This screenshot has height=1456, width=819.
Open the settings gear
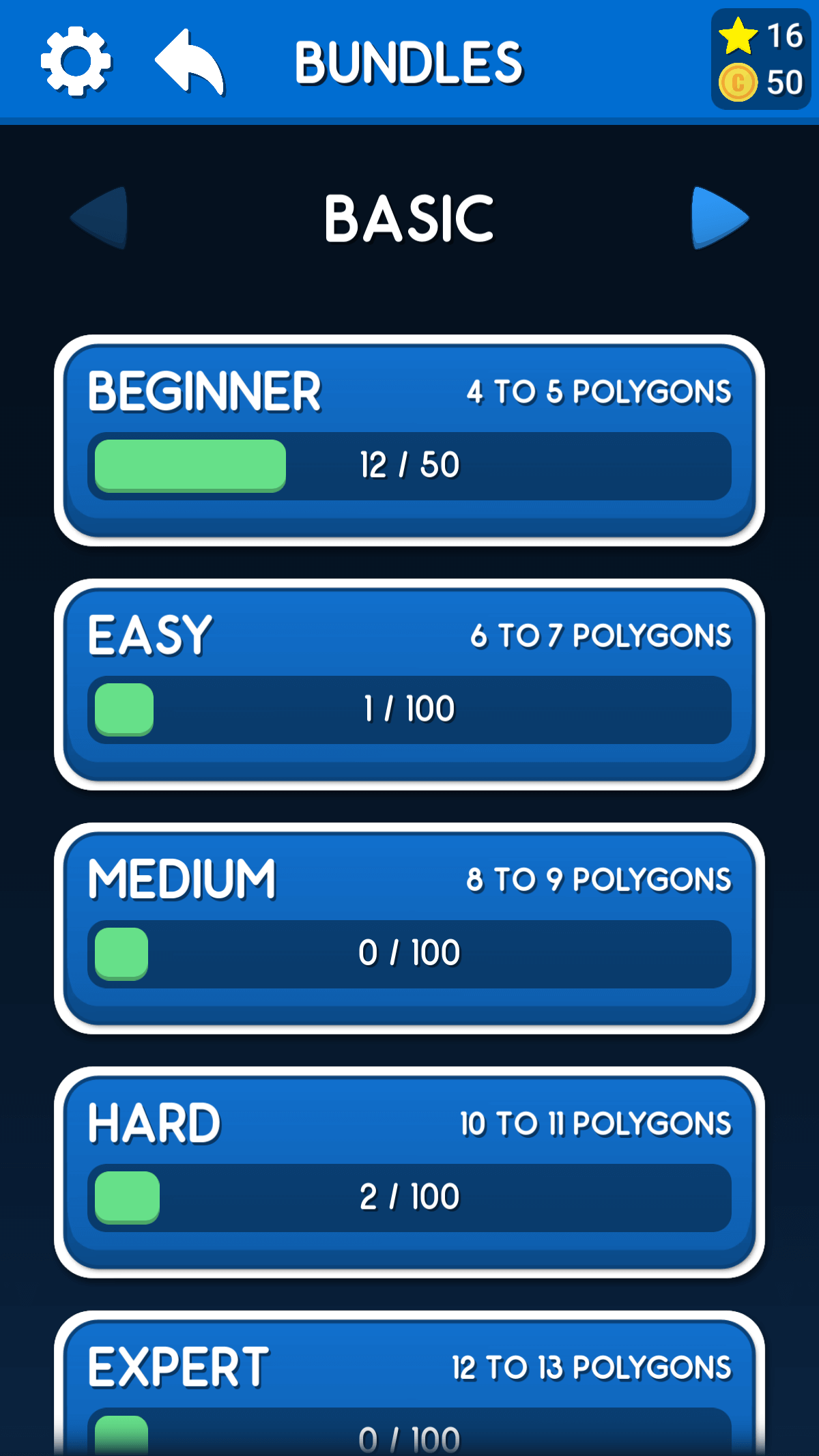[76, 61]
